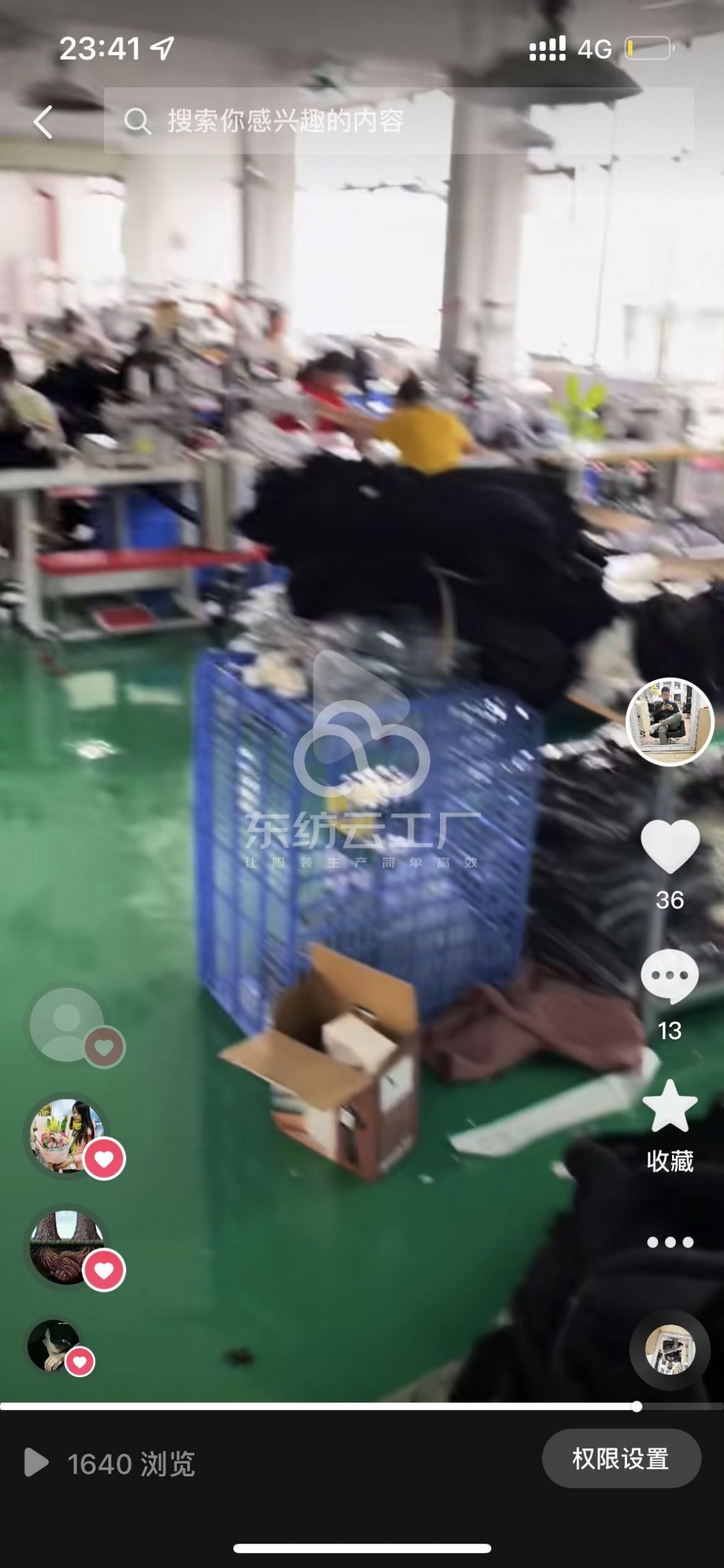Open the comments with 13 replies
The image size is (724, 1568).
point(669,977)
